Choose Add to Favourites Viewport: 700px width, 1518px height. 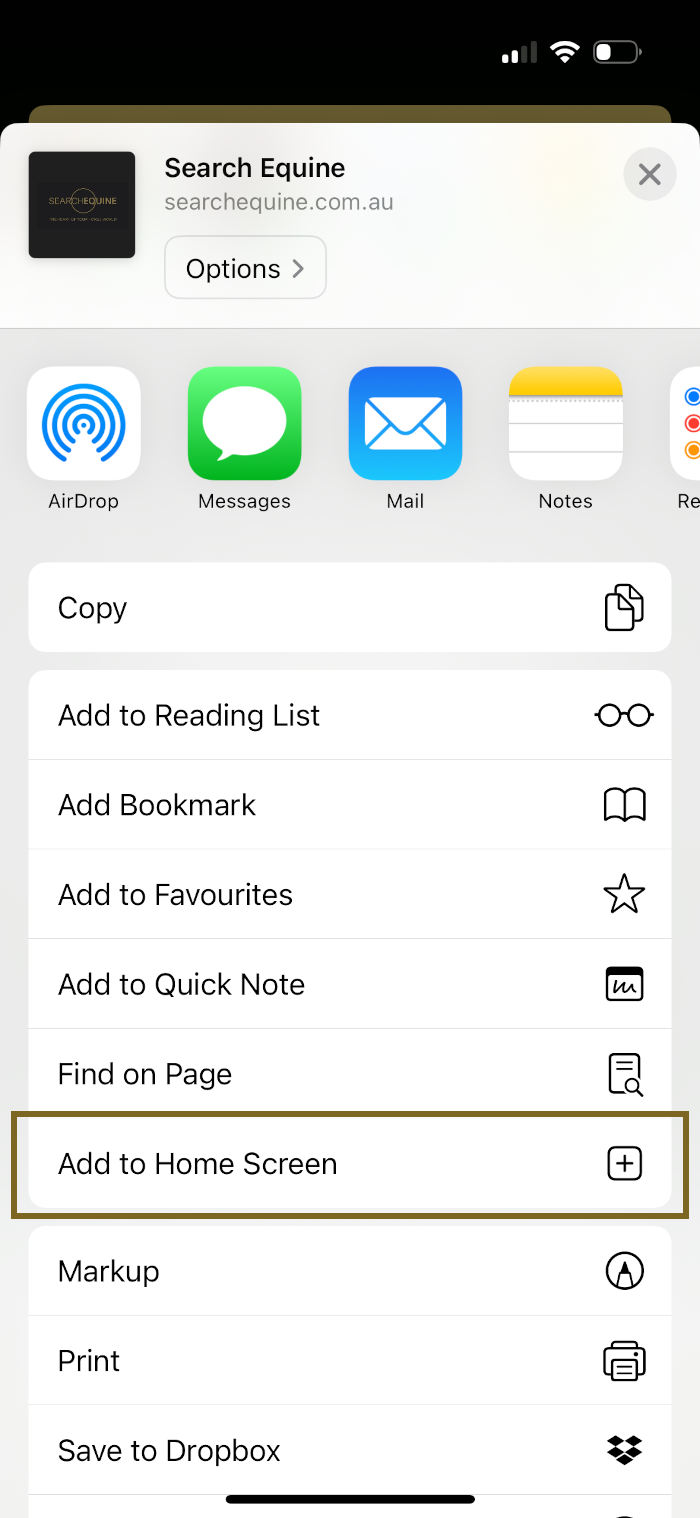(x=350, y=894)
